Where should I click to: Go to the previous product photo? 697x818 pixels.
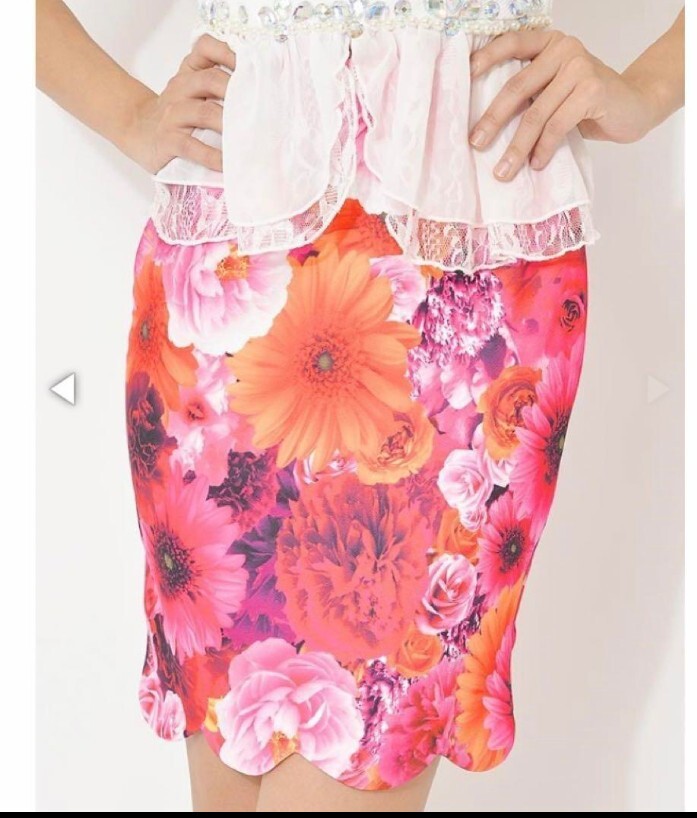[63, 388]
